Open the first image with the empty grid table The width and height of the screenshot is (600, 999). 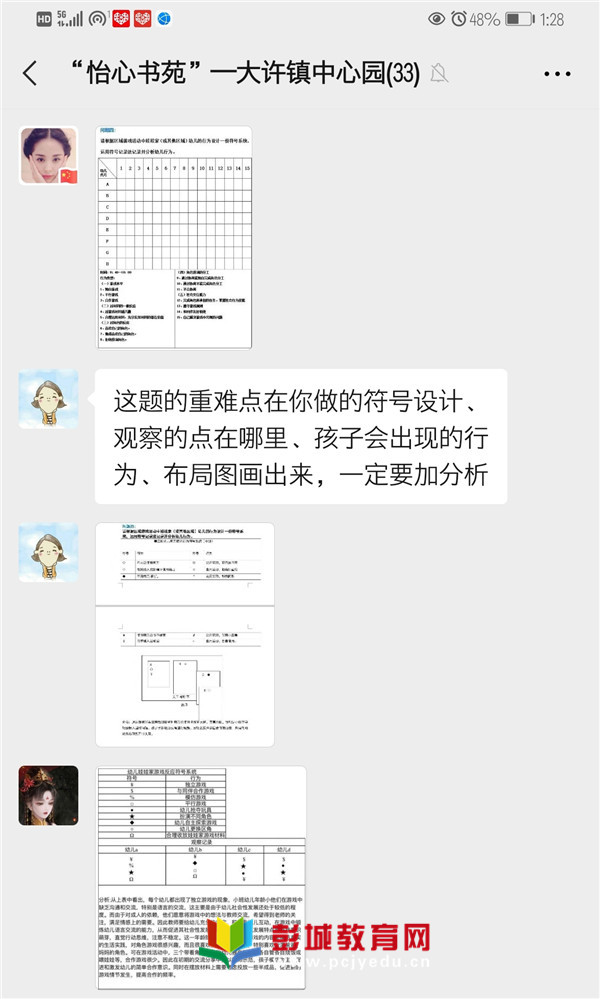(174, 237)
